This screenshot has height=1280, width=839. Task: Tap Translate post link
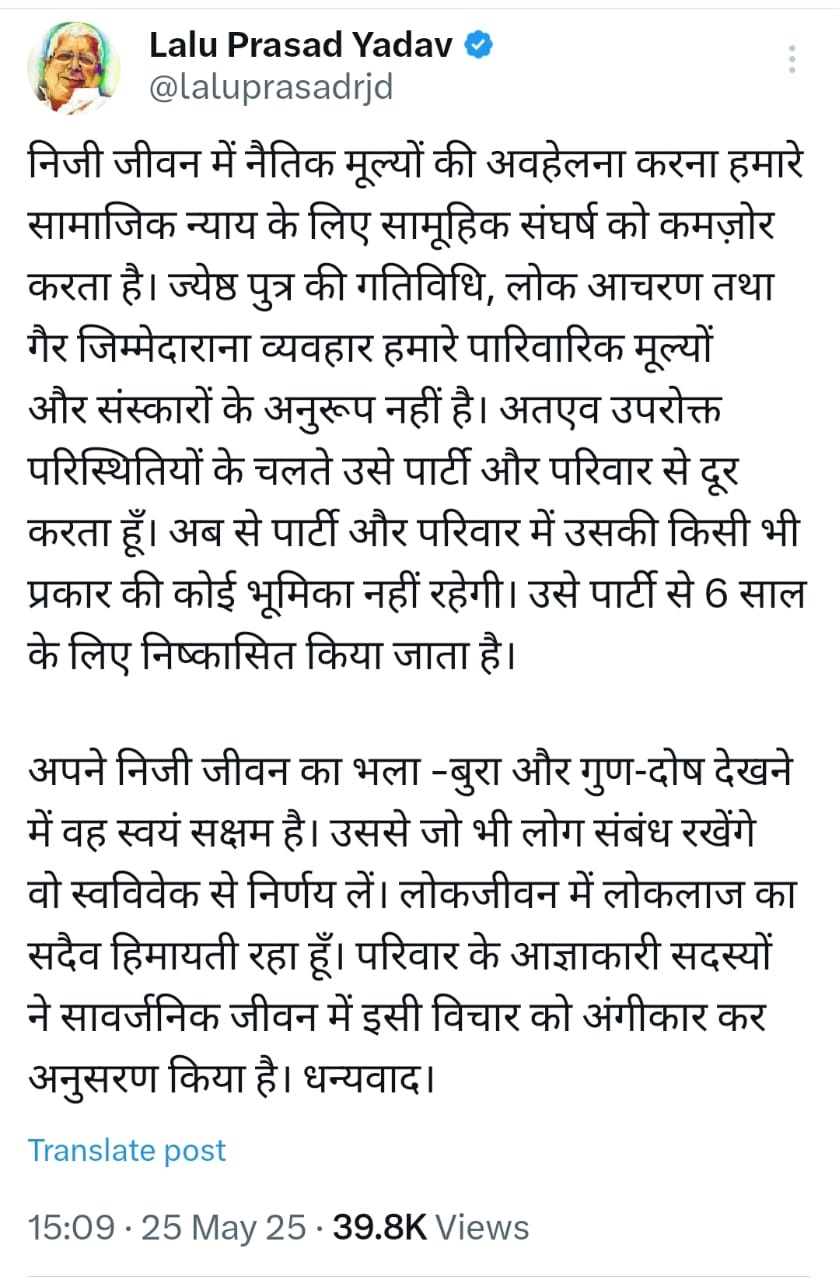click(x=127, y=1150)
